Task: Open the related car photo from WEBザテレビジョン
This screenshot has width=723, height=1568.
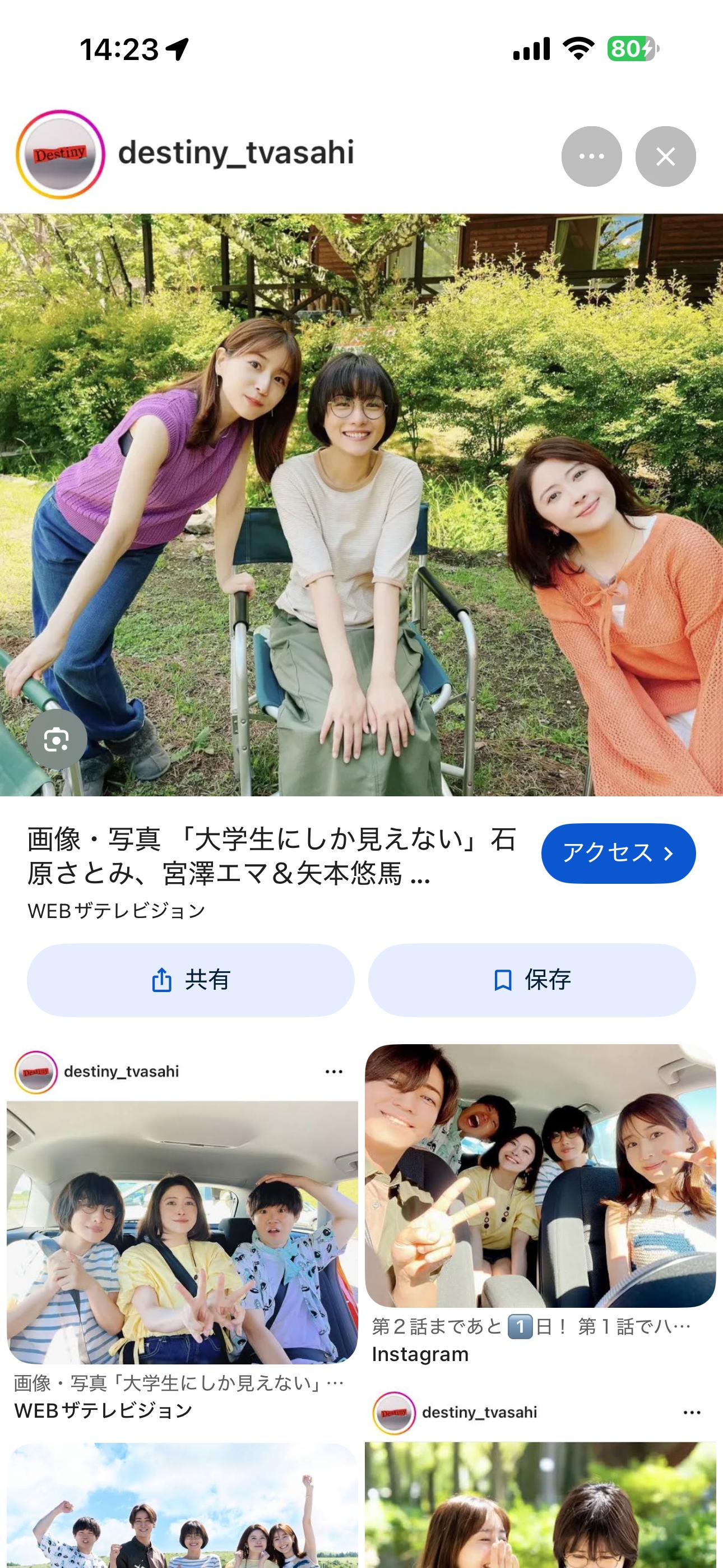Action: (x=182, y=1232)
